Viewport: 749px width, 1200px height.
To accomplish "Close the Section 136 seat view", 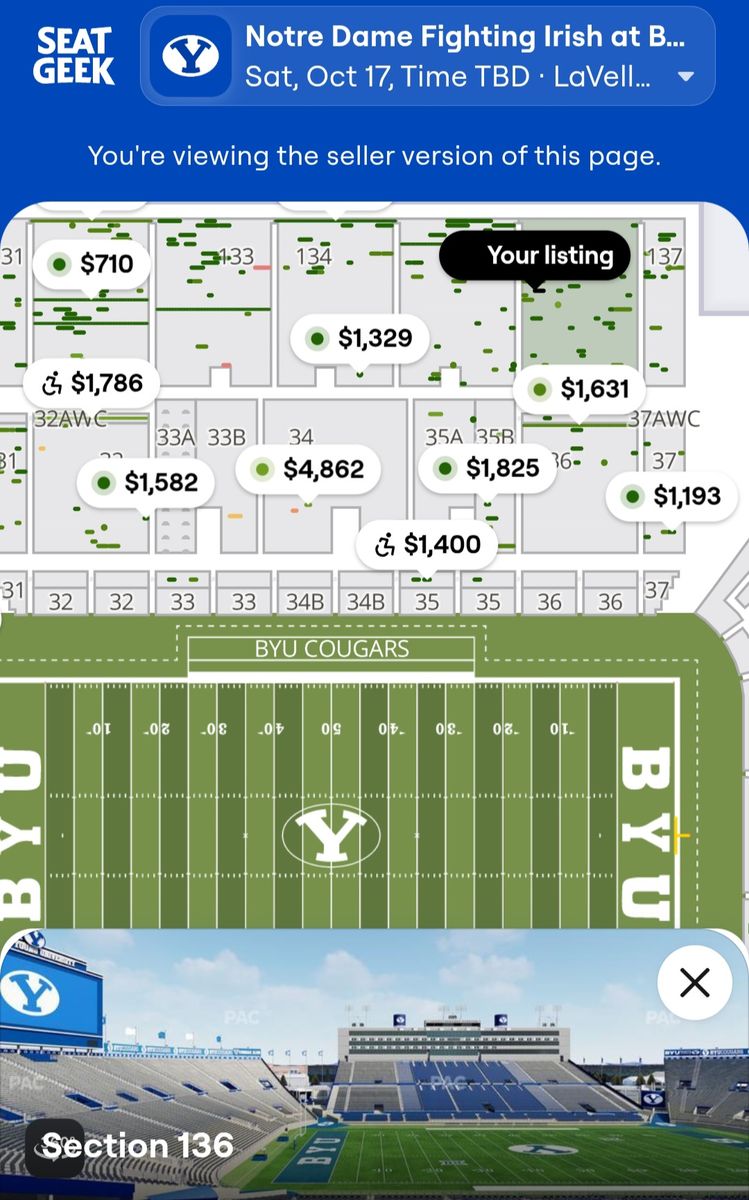I will pos(694,982).
